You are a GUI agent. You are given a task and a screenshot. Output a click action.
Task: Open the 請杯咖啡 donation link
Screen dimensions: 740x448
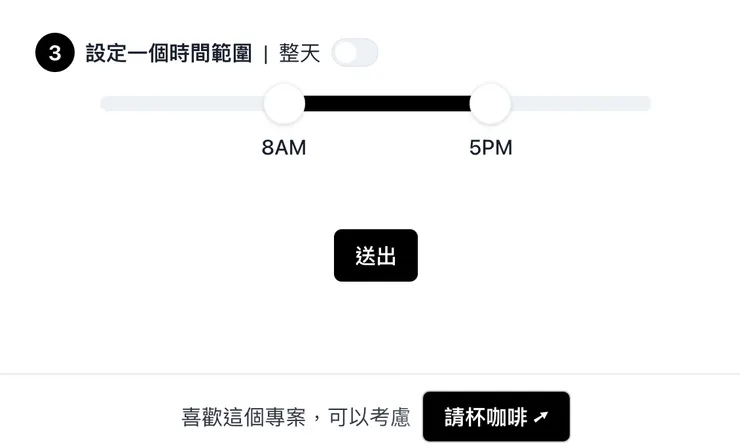pyautogui.click(x=496, y=417)
